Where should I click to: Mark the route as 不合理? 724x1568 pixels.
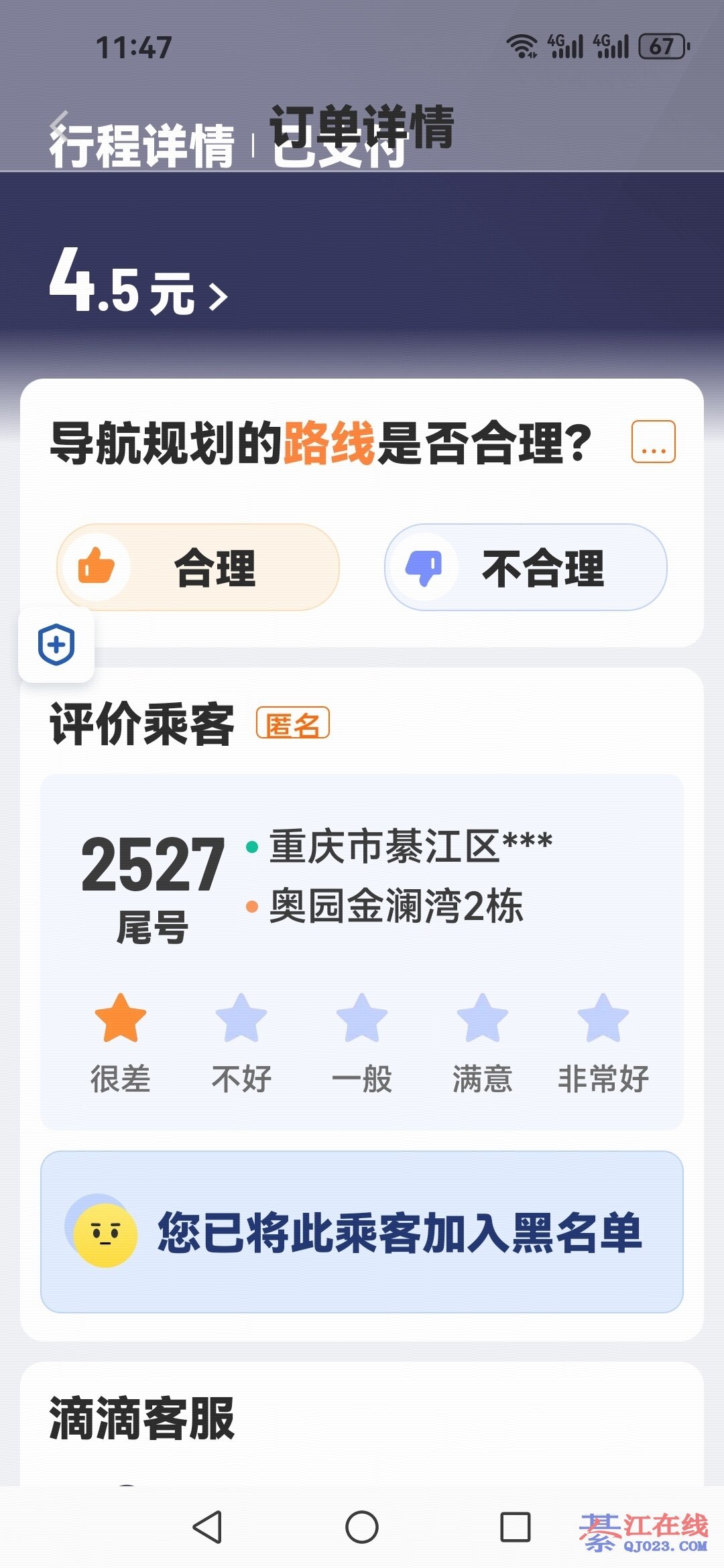click(526, 568)
